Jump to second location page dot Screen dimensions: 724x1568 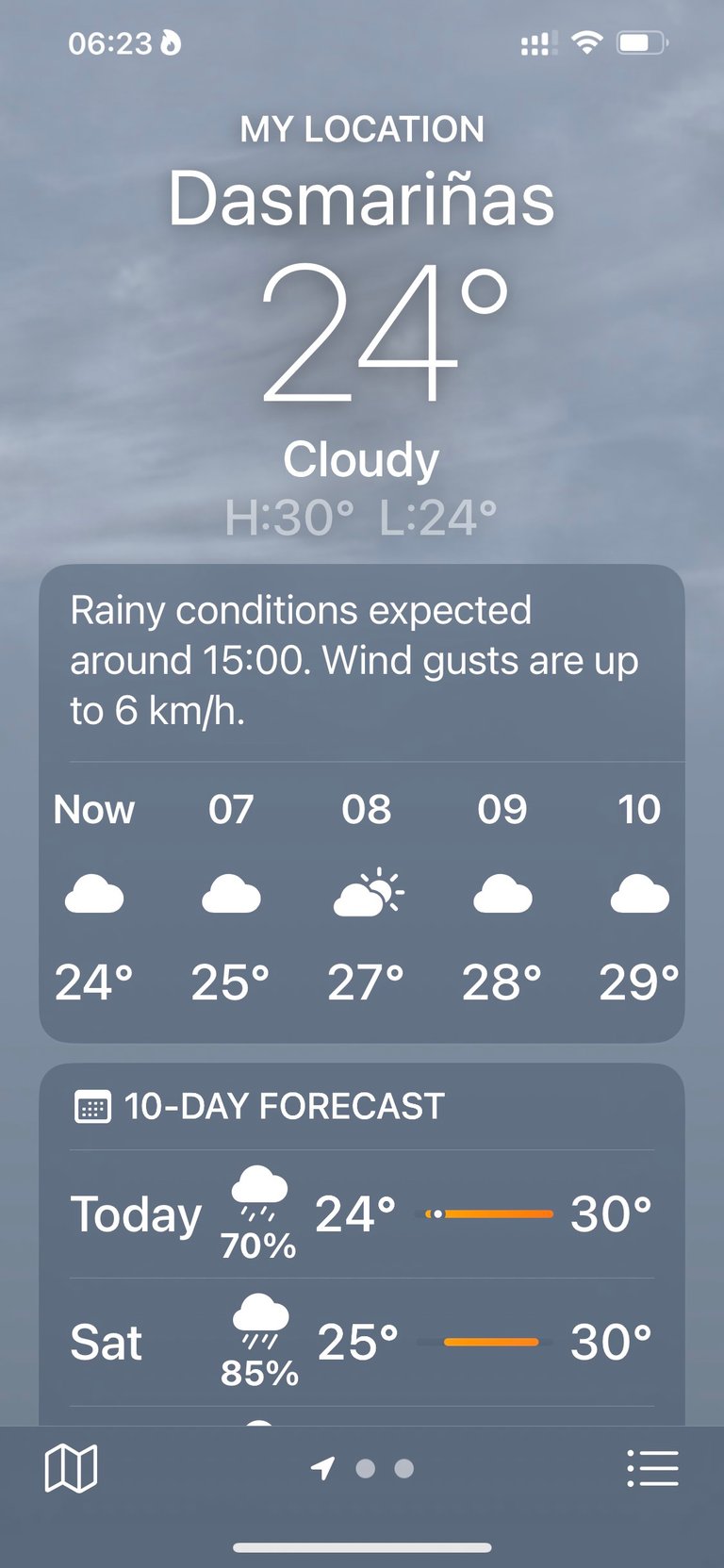[366, 1468]
